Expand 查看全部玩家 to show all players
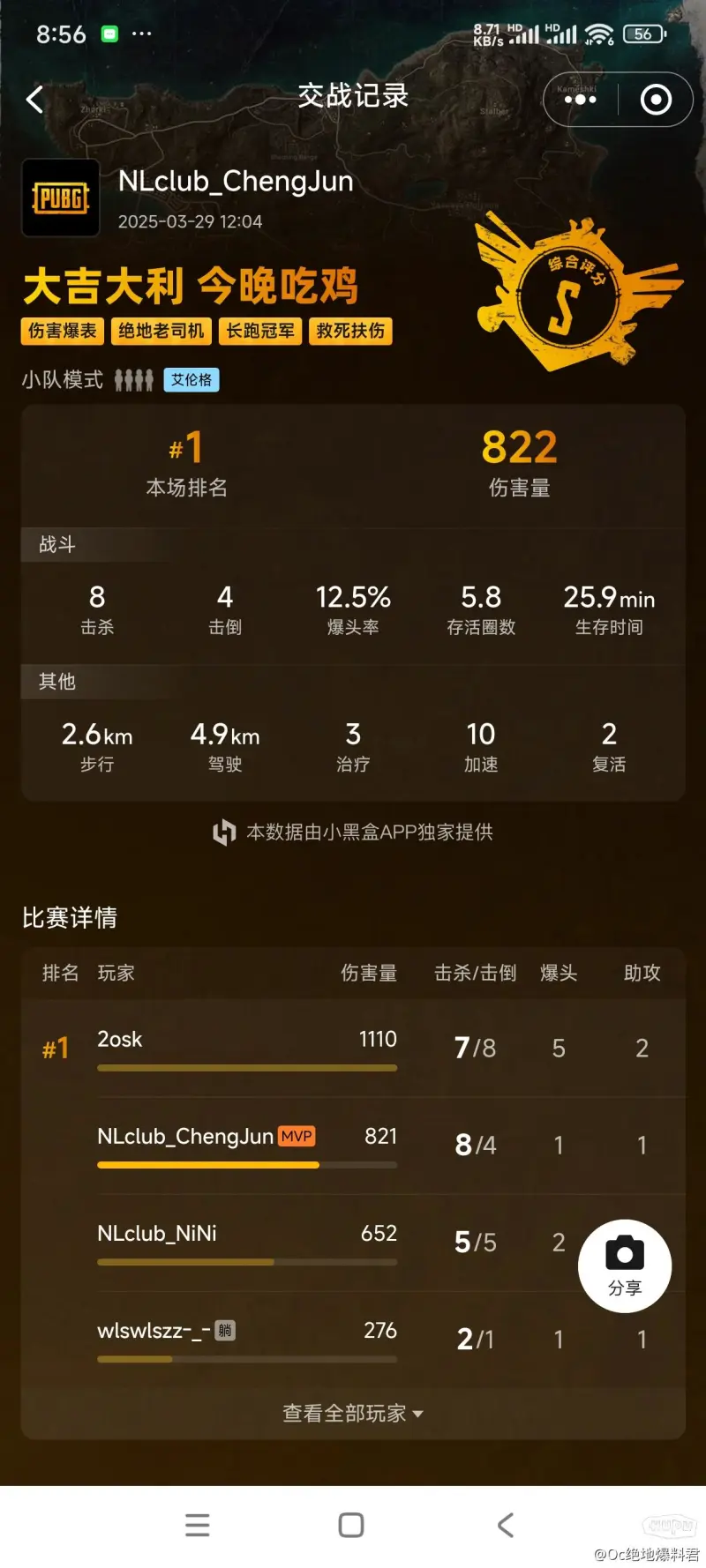706x1568 pixels. tap(353, 1413)
